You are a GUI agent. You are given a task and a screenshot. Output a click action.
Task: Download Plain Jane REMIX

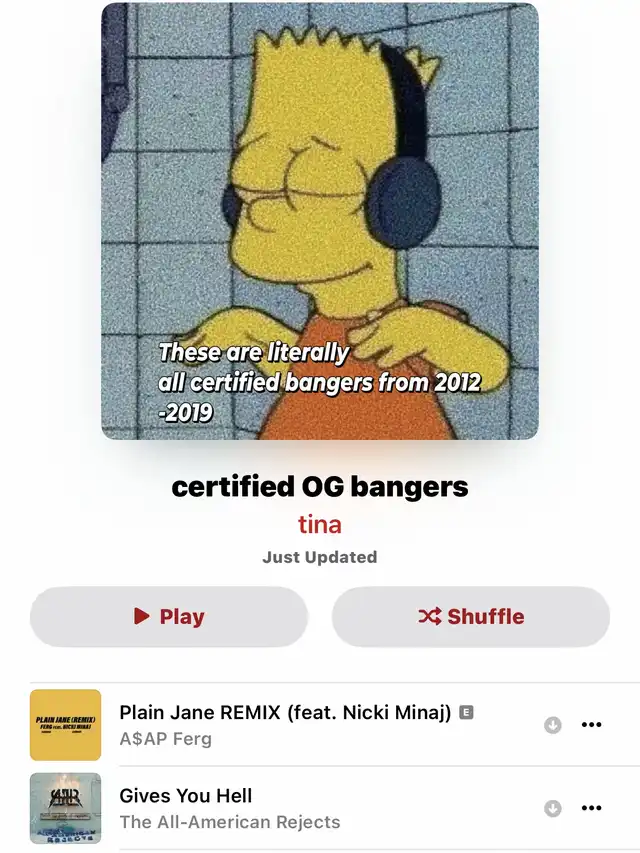pos(552,725)
